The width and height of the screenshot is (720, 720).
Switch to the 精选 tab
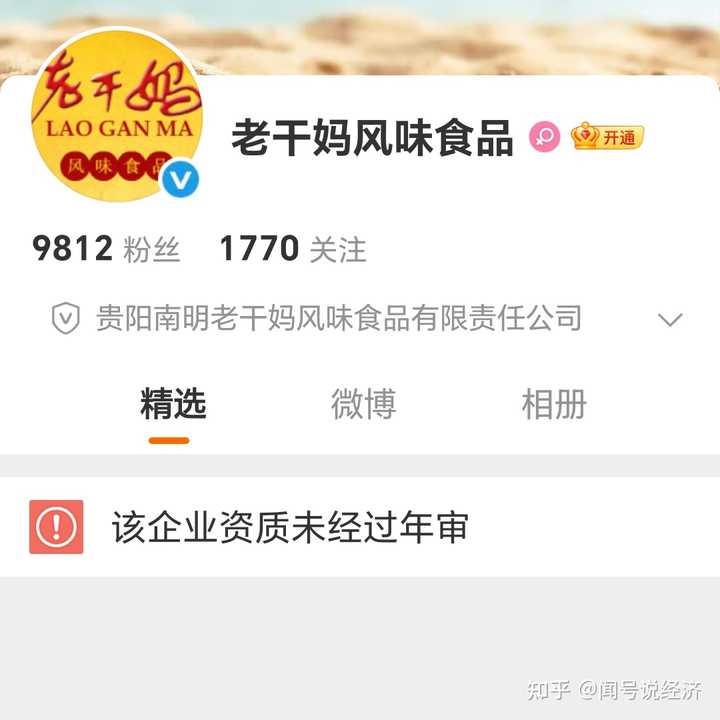(x=173, y=405)
